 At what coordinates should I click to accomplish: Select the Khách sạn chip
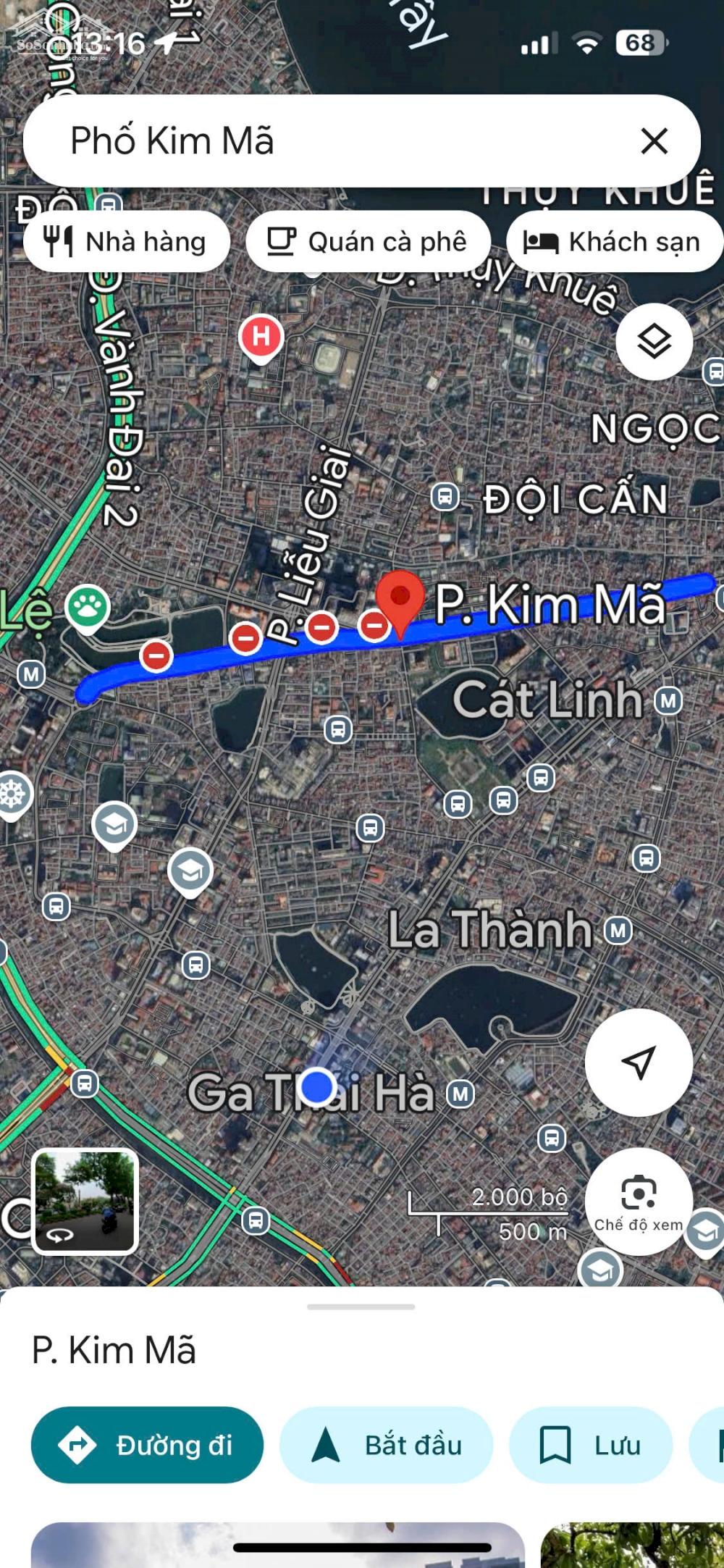[x=615, y=242]
